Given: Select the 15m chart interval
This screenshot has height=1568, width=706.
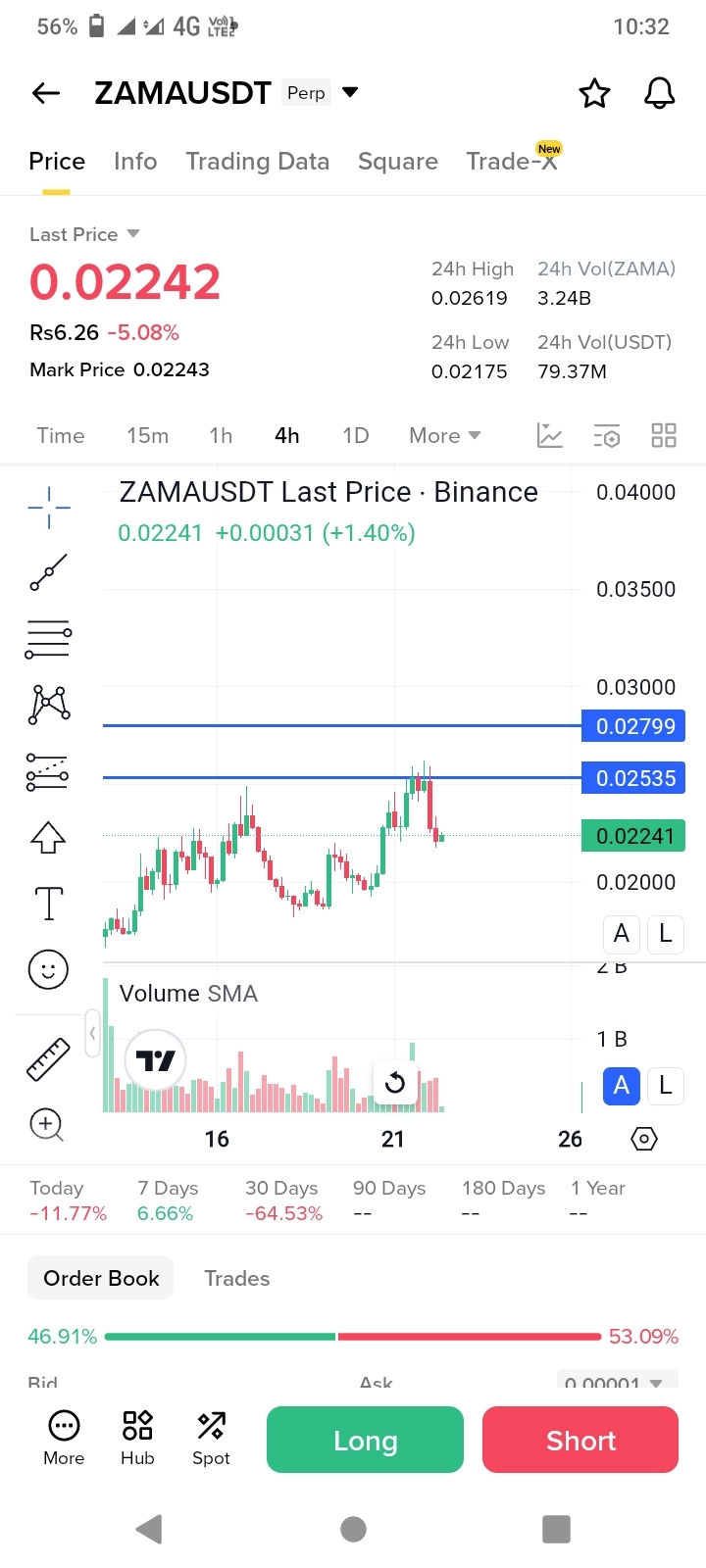Looking at the screenshot, I should (x=147, y=436).
